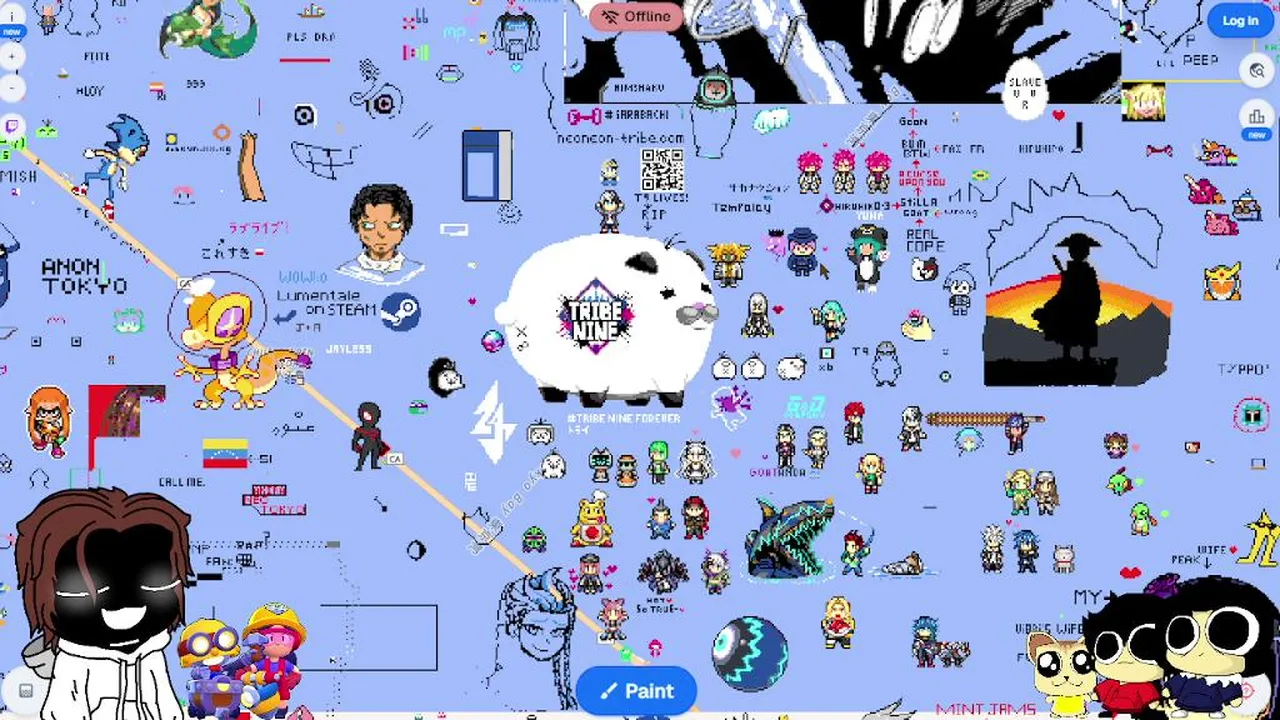Open the map search icon
Image resolution: width=1280 pixels, height=720 pixels.
tap(1256, 70)
